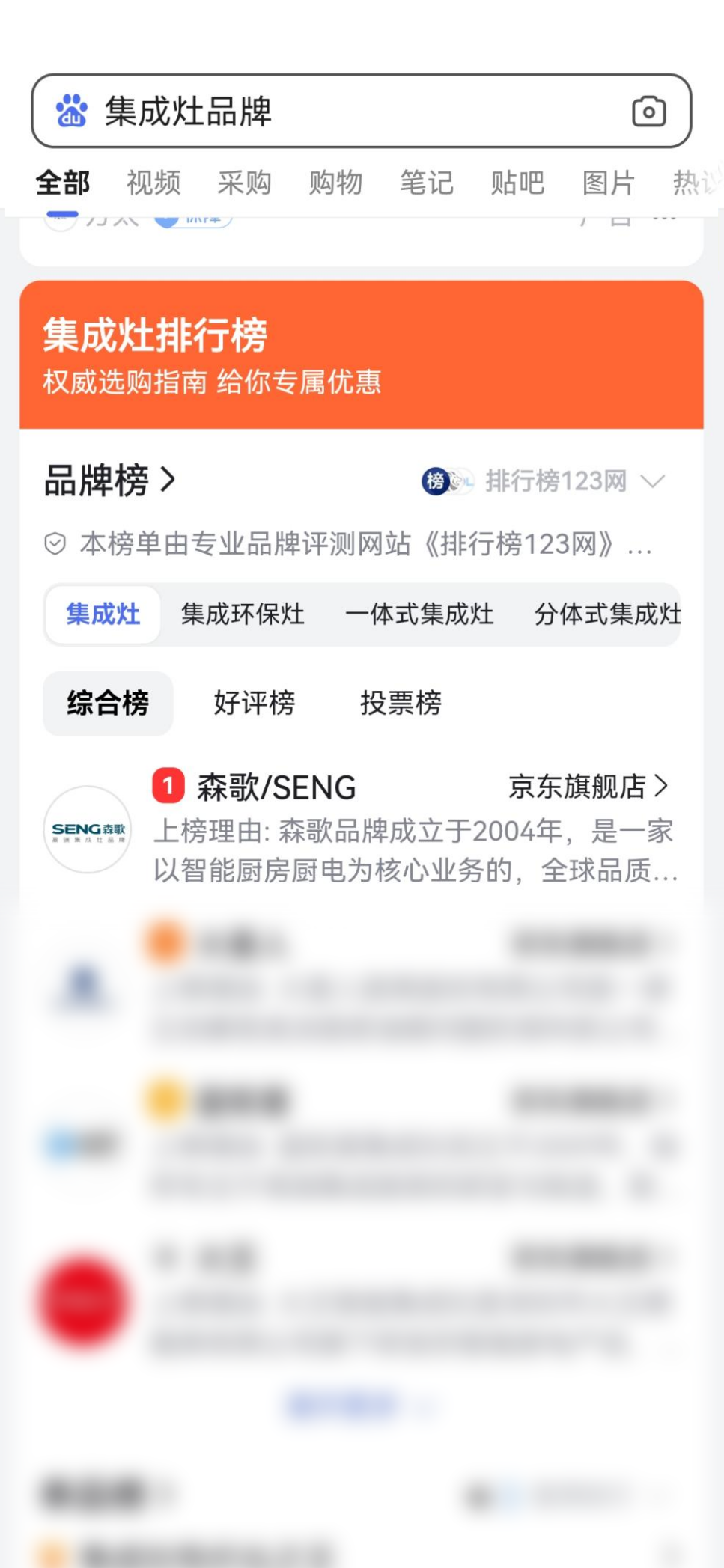Select the 图片 tab
The image size is (724, 1568).
[x=608, y=183]
